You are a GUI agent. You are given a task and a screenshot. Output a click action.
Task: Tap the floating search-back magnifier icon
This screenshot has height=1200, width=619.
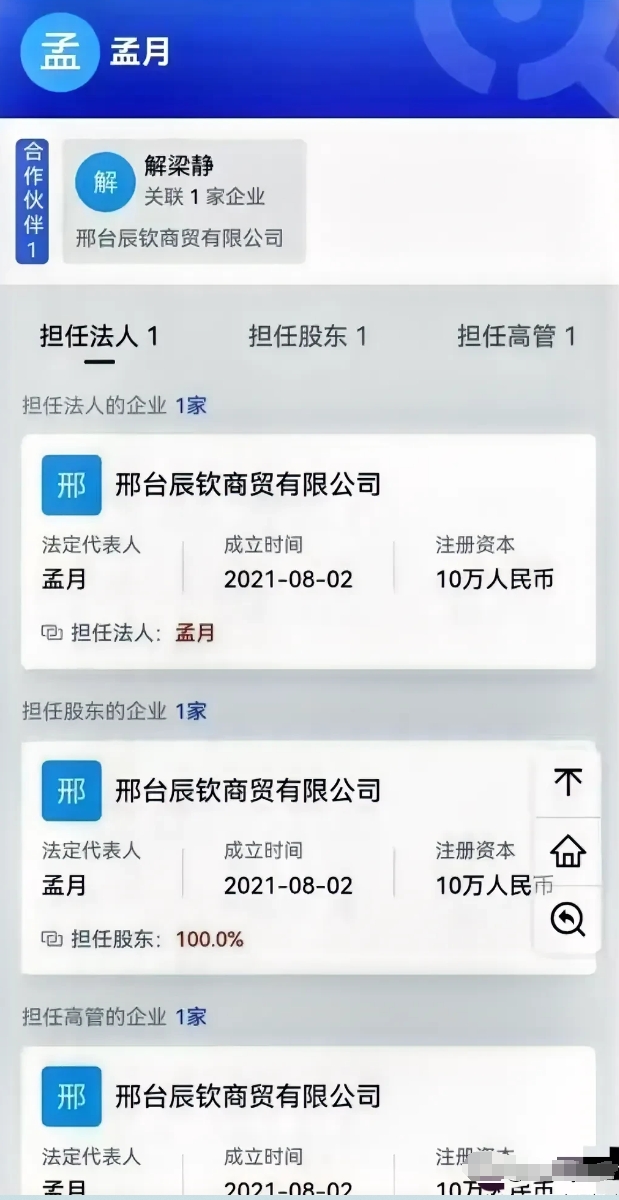[568, 919]
